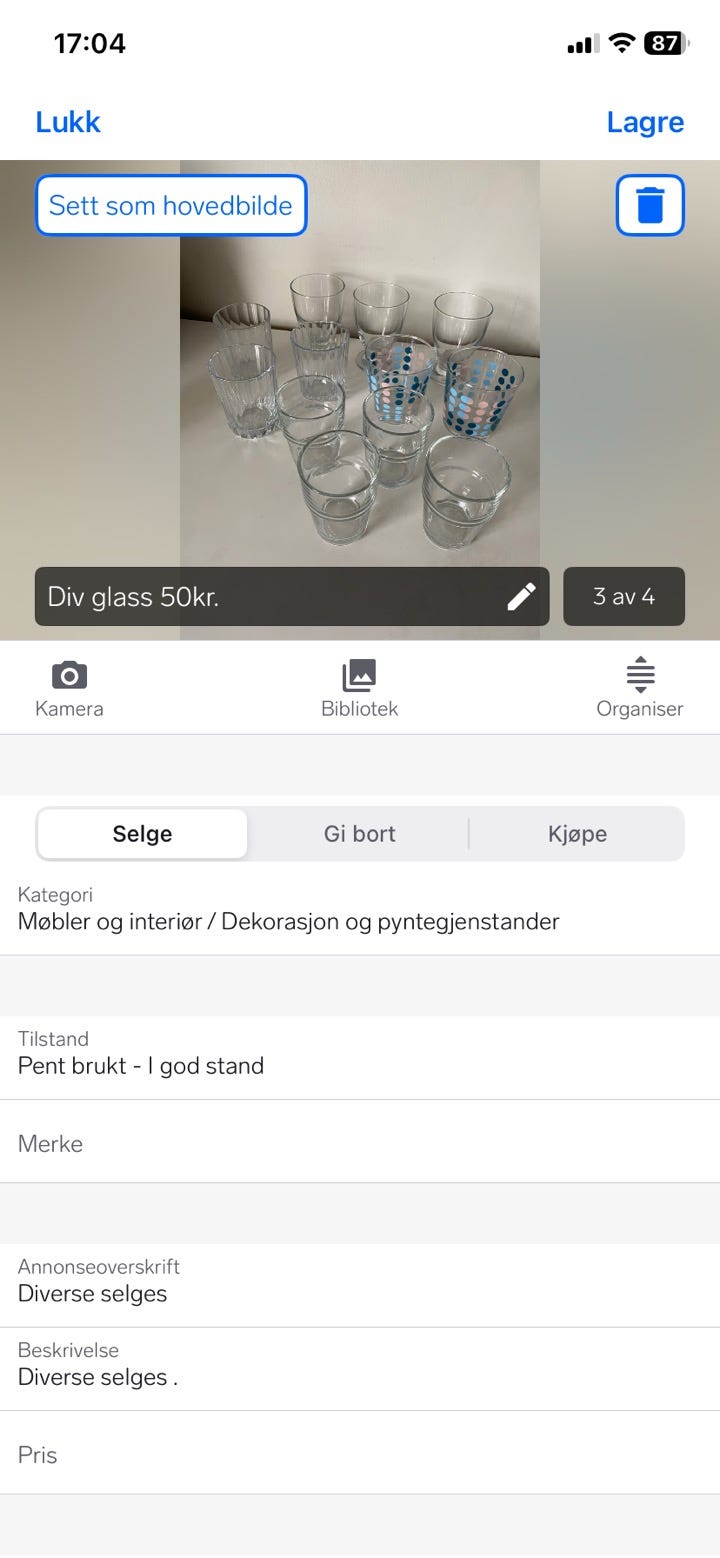Open Kamera to take a new photo
Screen dimensions: 720x1558
coord(68,687)
